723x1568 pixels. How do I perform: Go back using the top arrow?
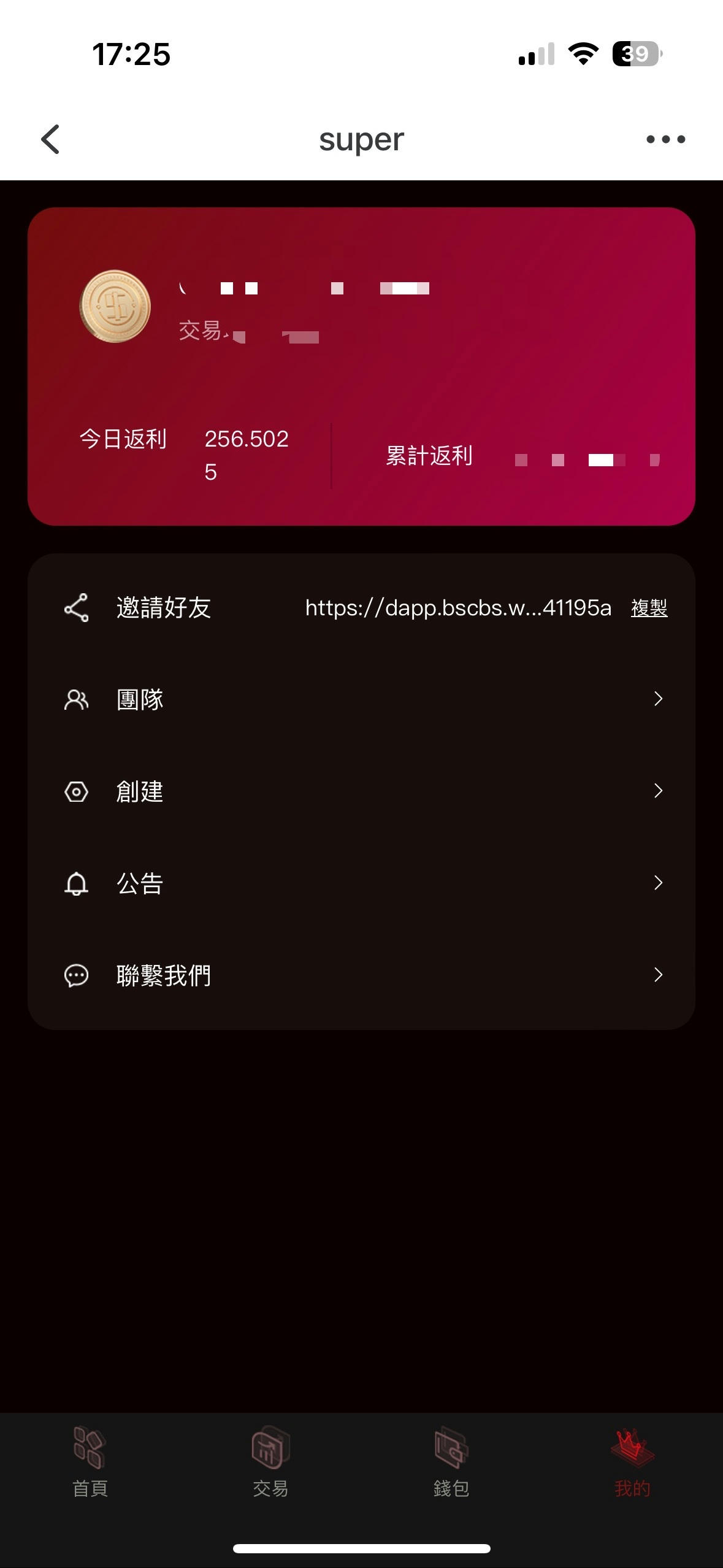pyautogui.click(x=50, y=139)
